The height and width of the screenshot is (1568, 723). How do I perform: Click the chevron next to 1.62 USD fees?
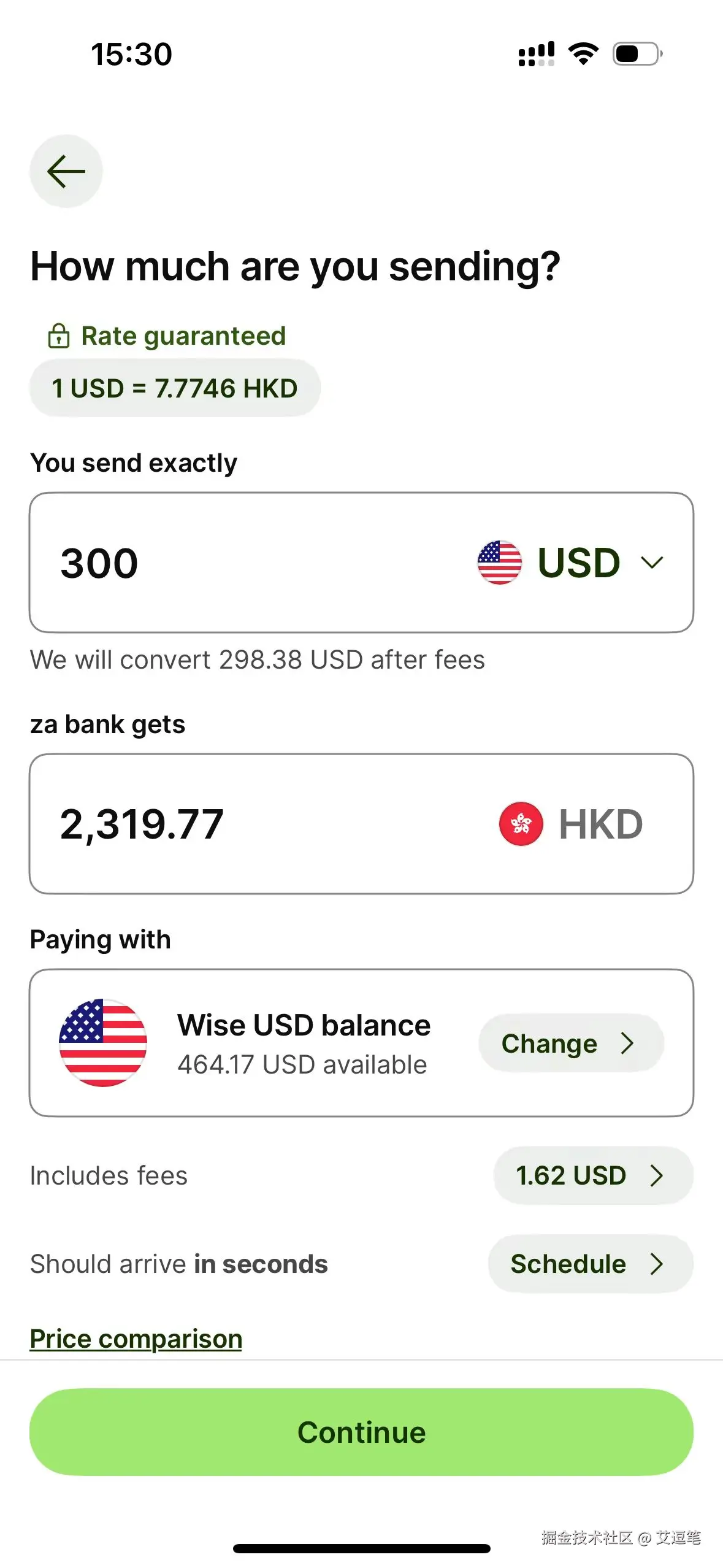point(658,1175)
